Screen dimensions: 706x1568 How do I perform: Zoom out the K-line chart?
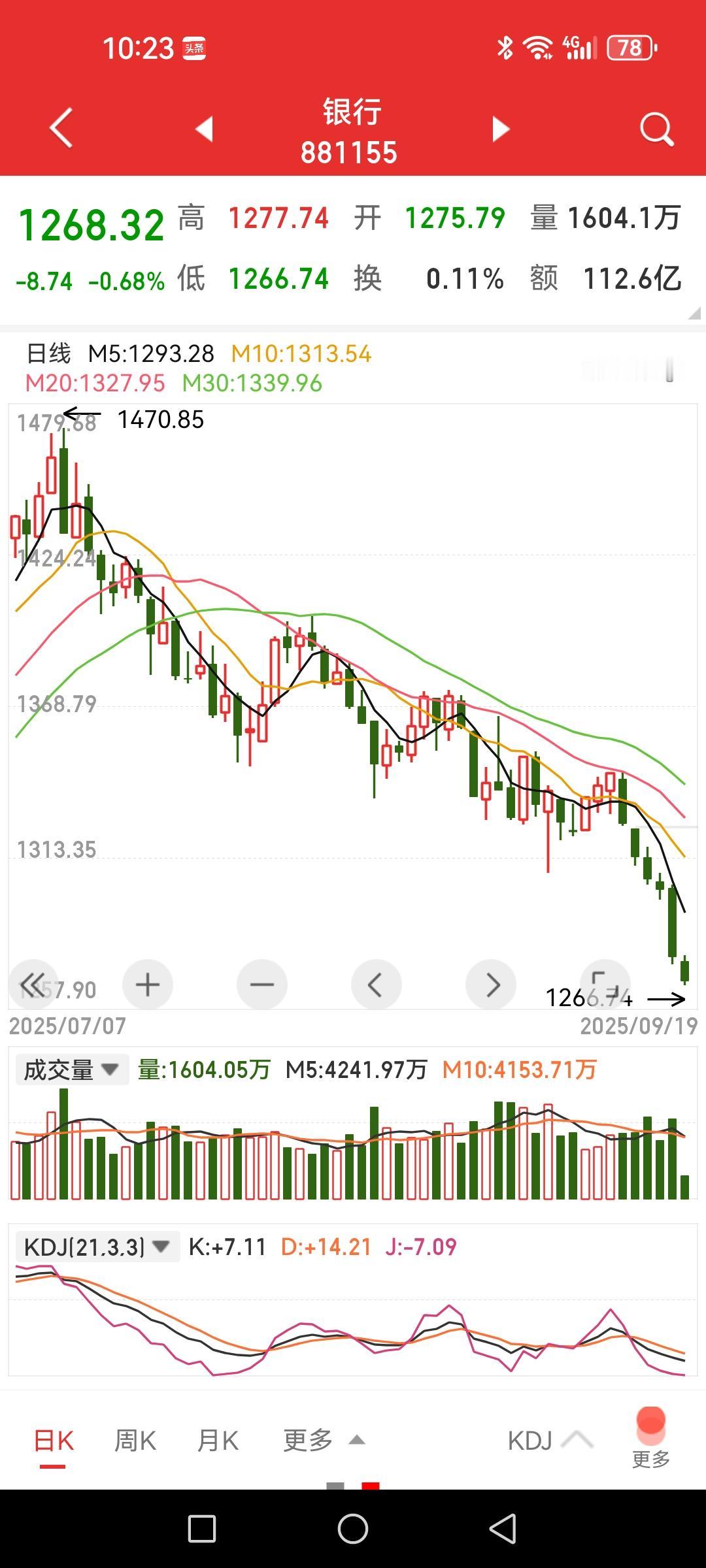[x=262, y=984]
